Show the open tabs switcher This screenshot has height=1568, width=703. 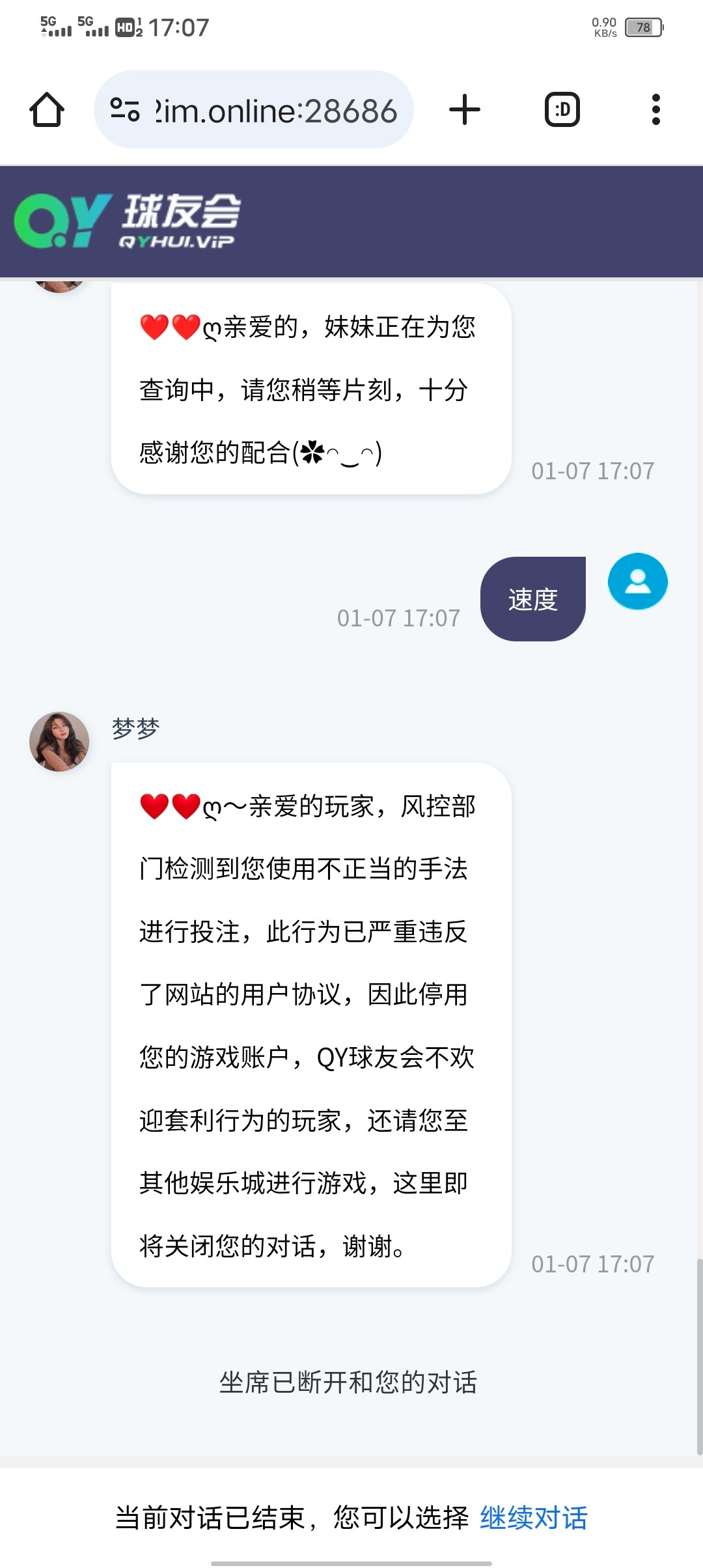pyautogui.click(x=562, y=109)
